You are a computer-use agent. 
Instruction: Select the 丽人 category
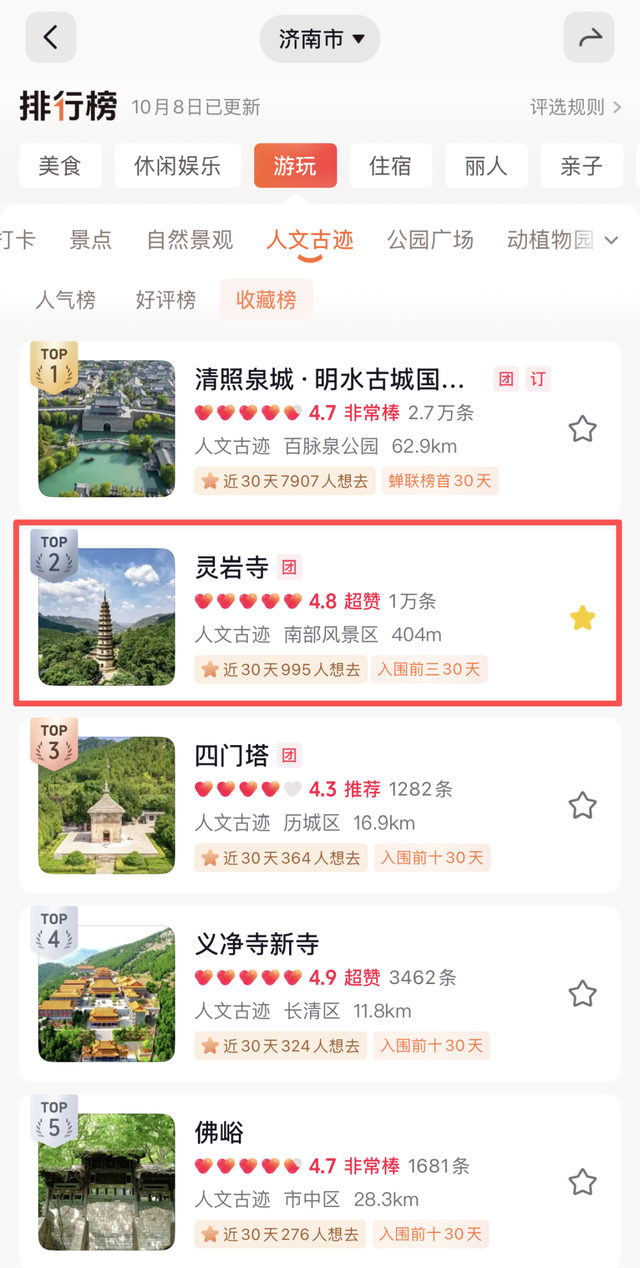click(486, 166)
